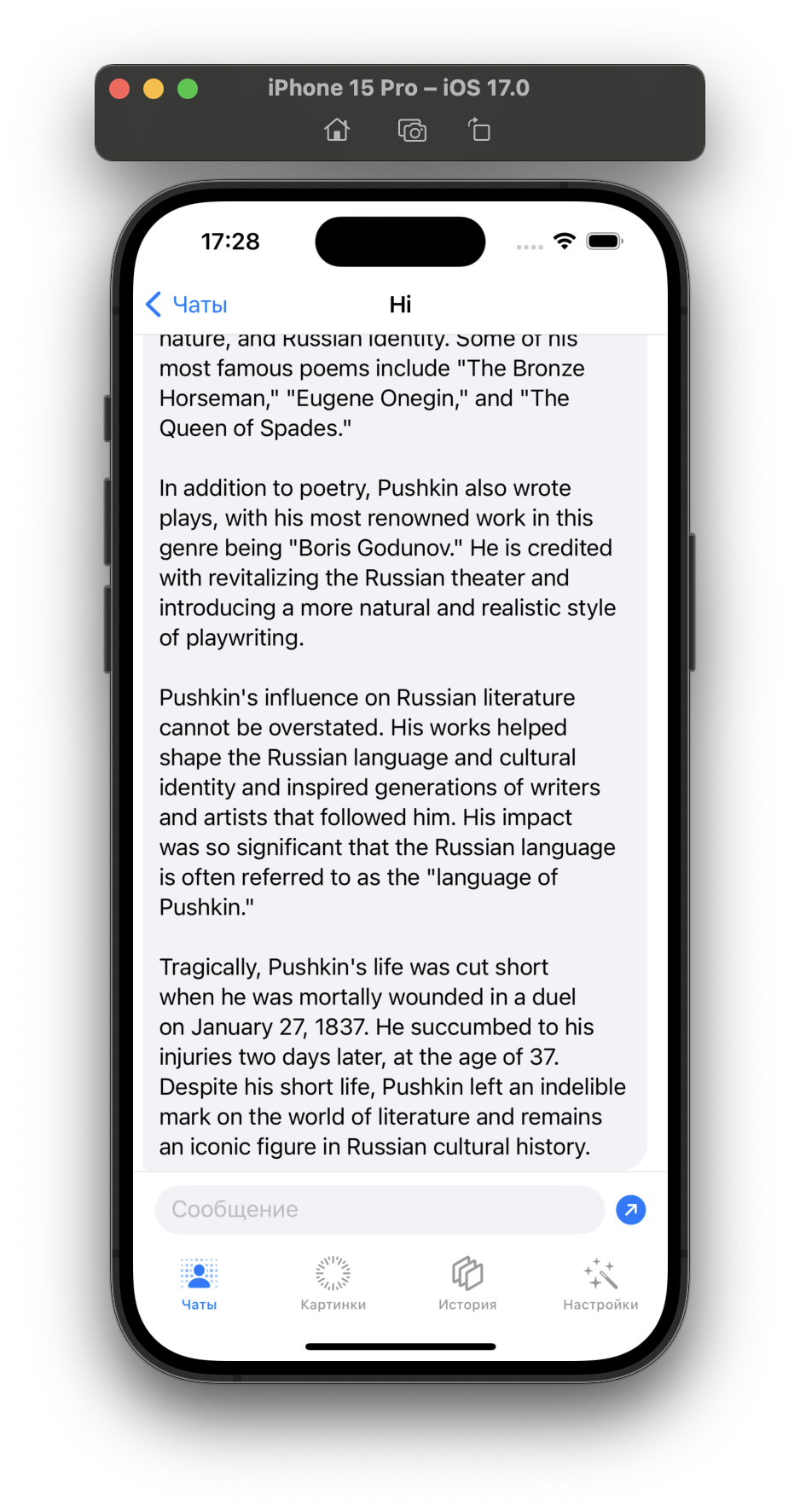This screenshot has width=800, height=1512.
Task: Select the Чаты tab in bottom bar
Action: (199, 1283)
